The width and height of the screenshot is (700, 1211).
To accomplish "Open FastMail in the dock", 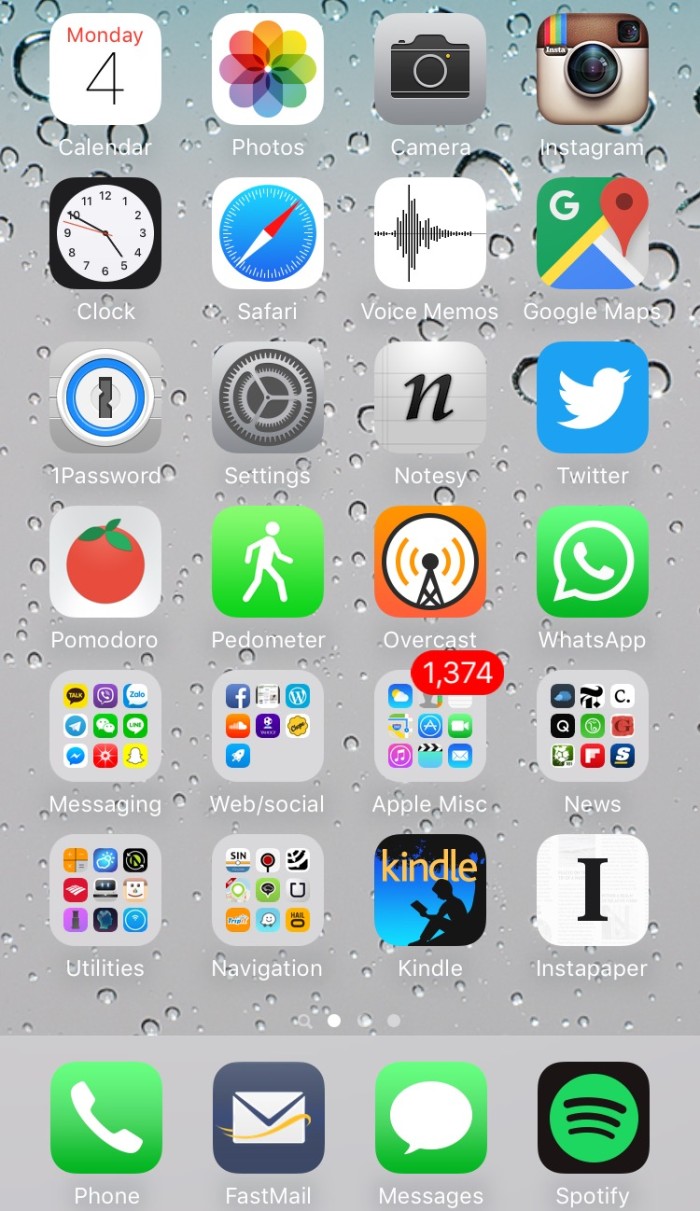I will pos(268,1117).
